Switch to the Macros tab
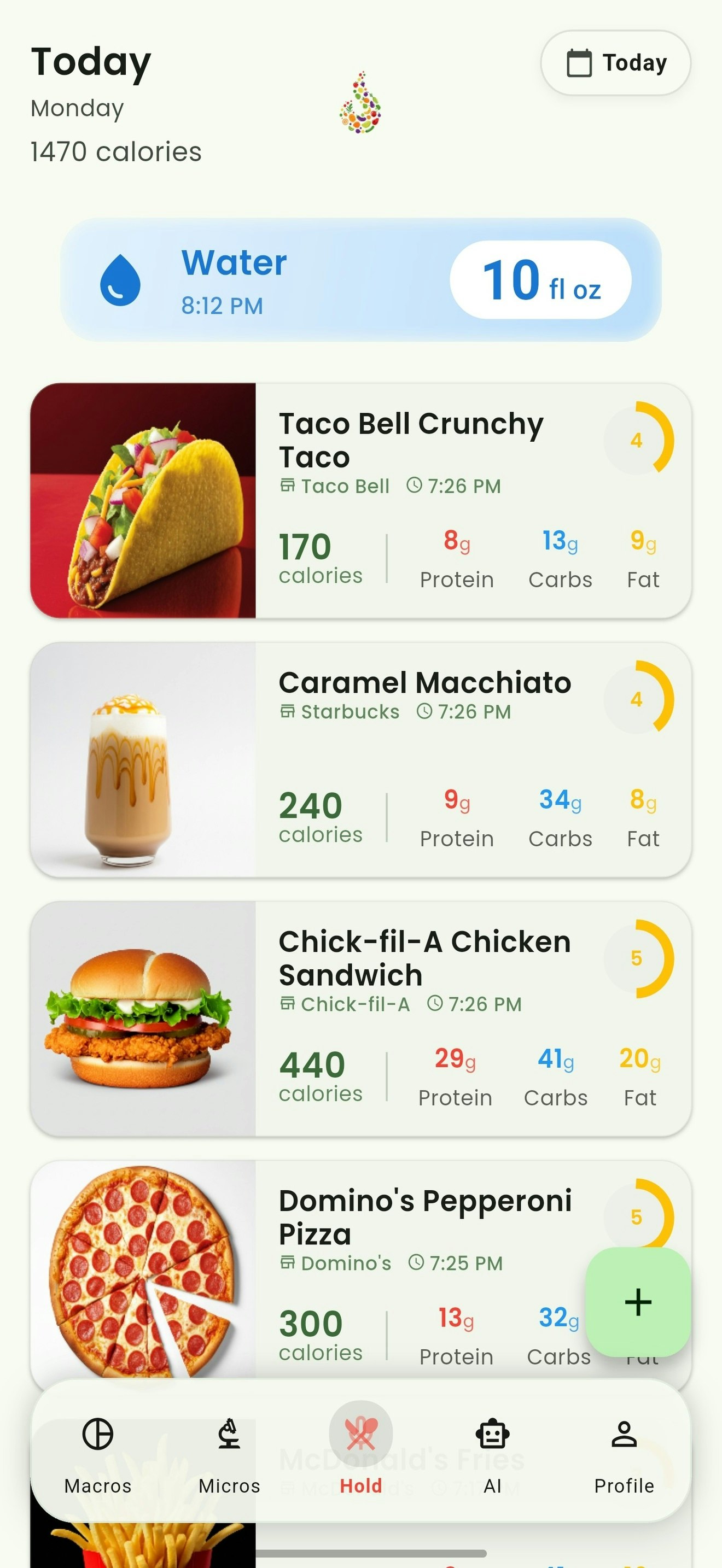Image resolution: width=722 pixels, height=1568 pixels. (x=98, y=1455)
